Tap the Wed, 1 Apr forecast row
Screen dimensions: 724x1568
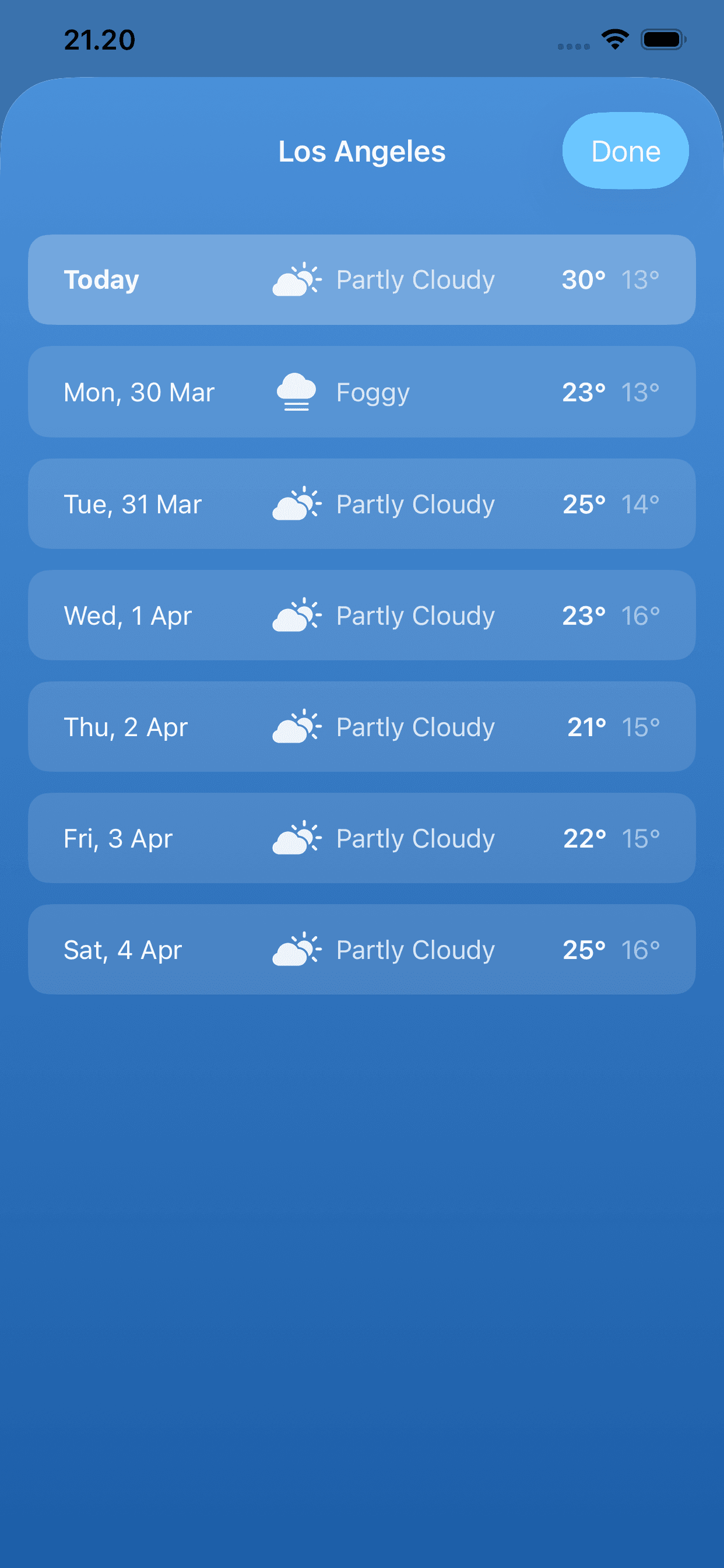point(361,615)
